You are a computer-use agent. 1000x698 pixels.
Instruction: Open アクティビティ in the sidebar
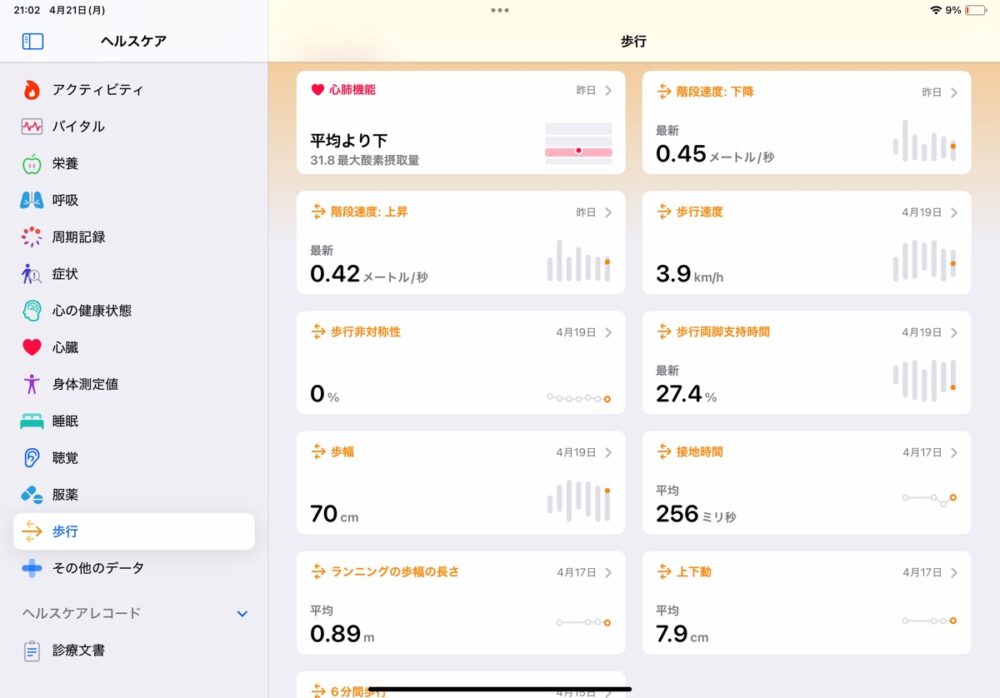97,90
